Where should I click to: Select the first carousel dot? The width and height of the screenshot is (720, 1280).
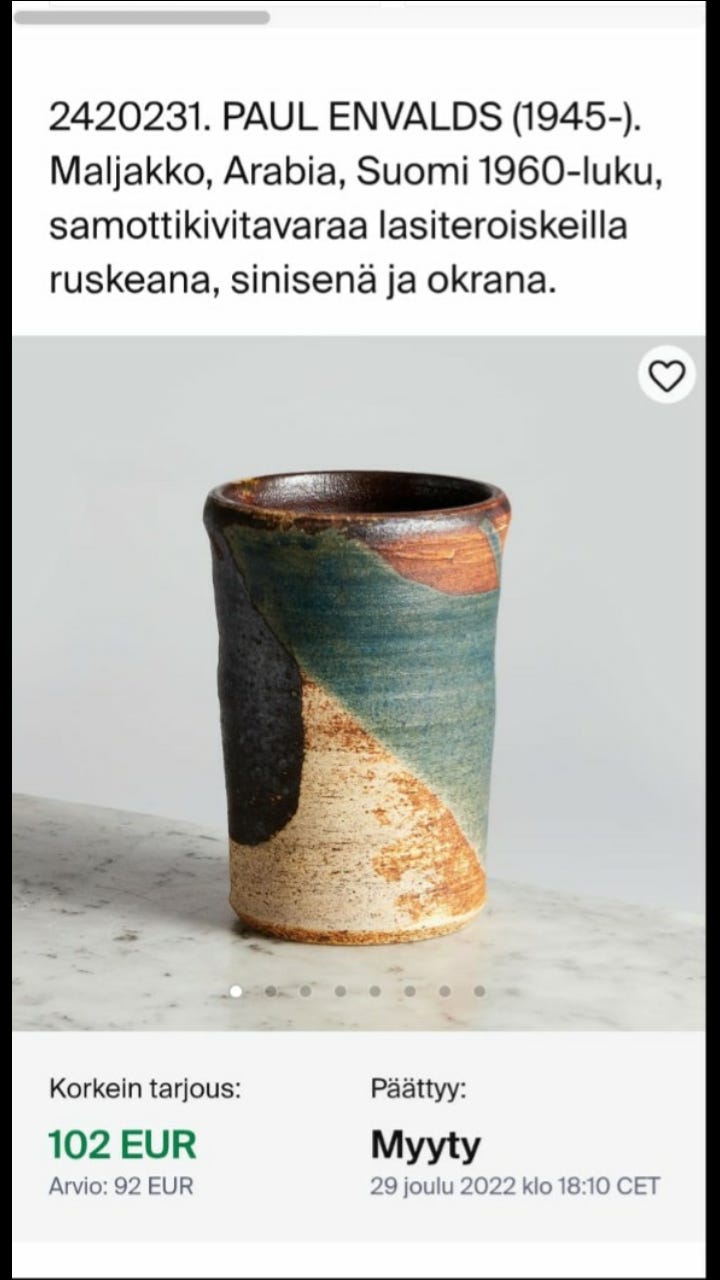237,994
